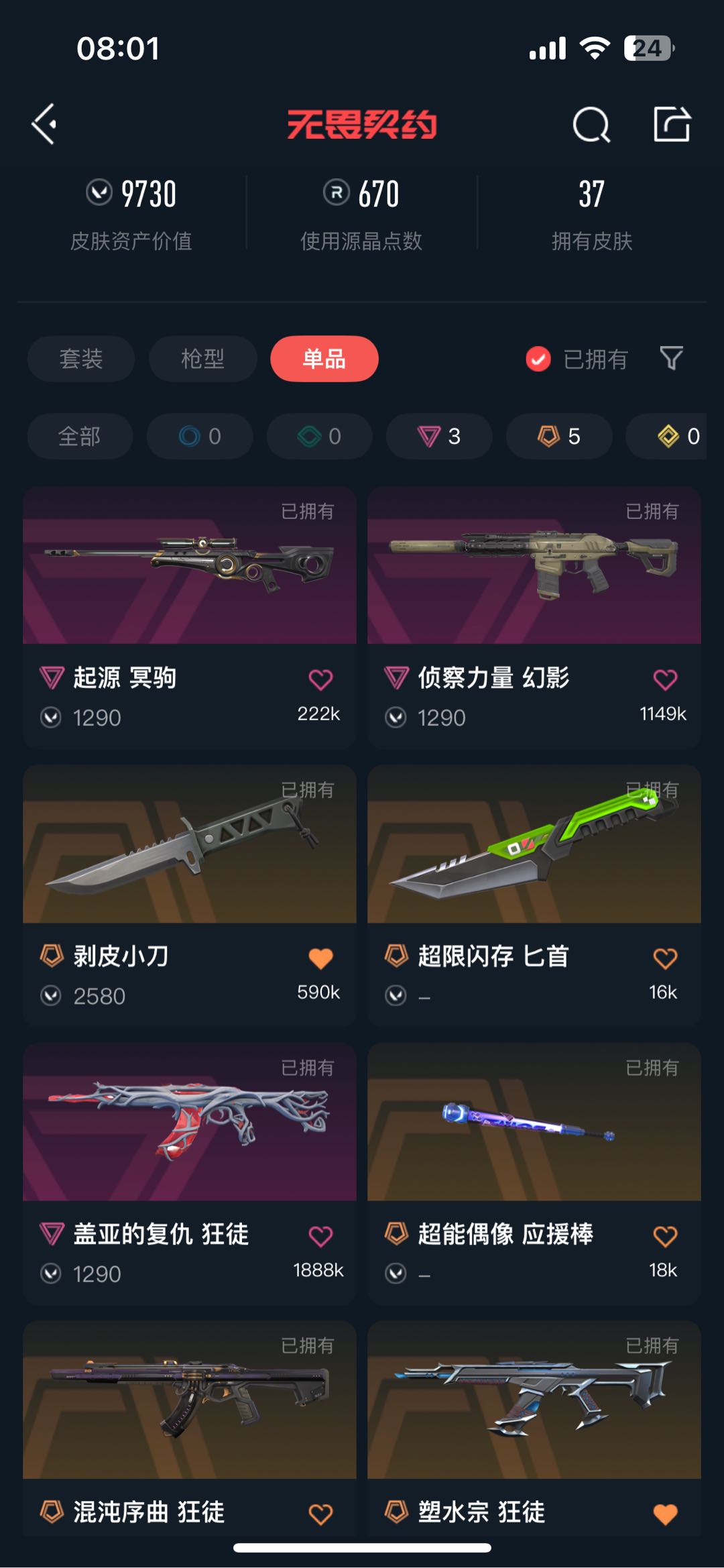
Task: Open the funnel filter options
Action: click(x=671, y=358)
